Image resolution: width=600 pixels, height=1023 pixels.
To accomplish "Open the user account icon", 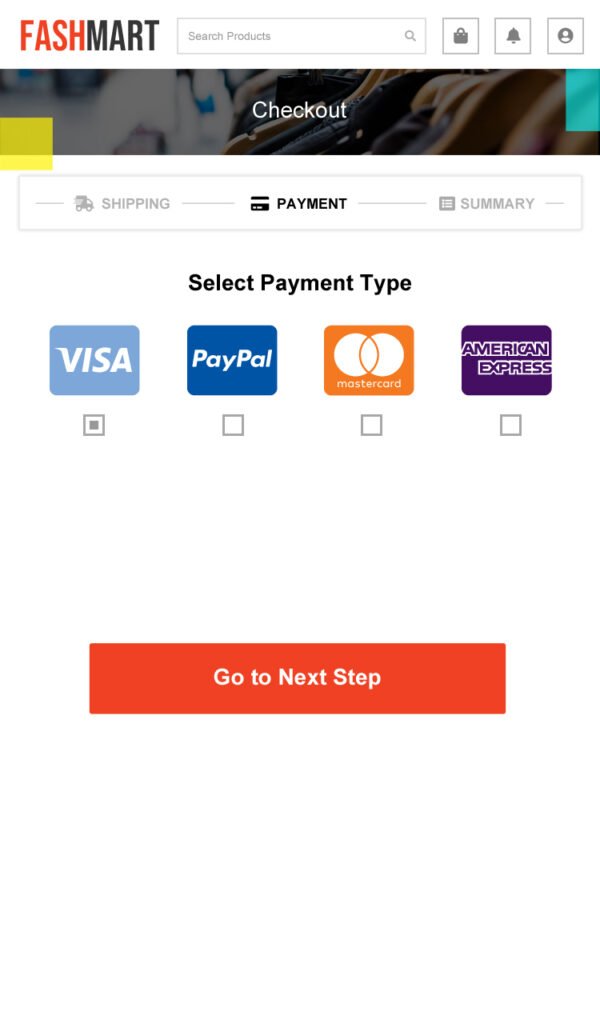I will click(565, 36).
